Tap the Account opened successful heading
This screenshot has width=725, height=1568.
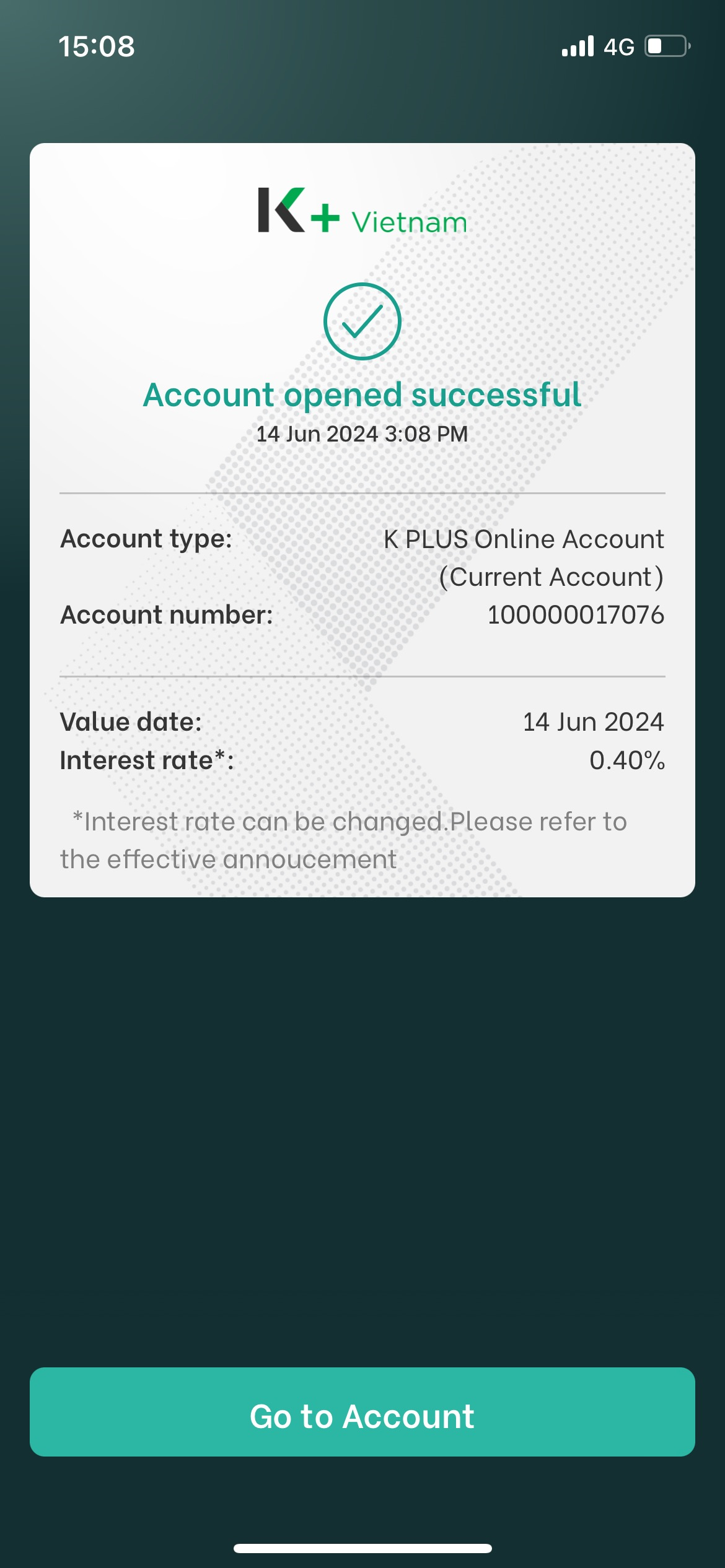tap(362, 395)
